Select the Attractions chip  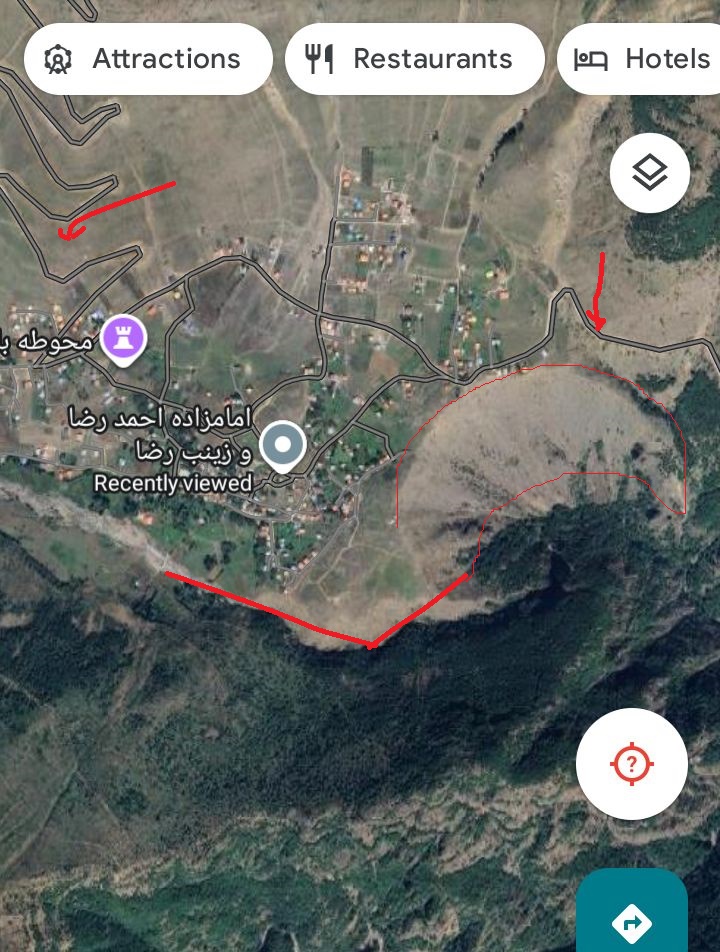coord(147,59)
